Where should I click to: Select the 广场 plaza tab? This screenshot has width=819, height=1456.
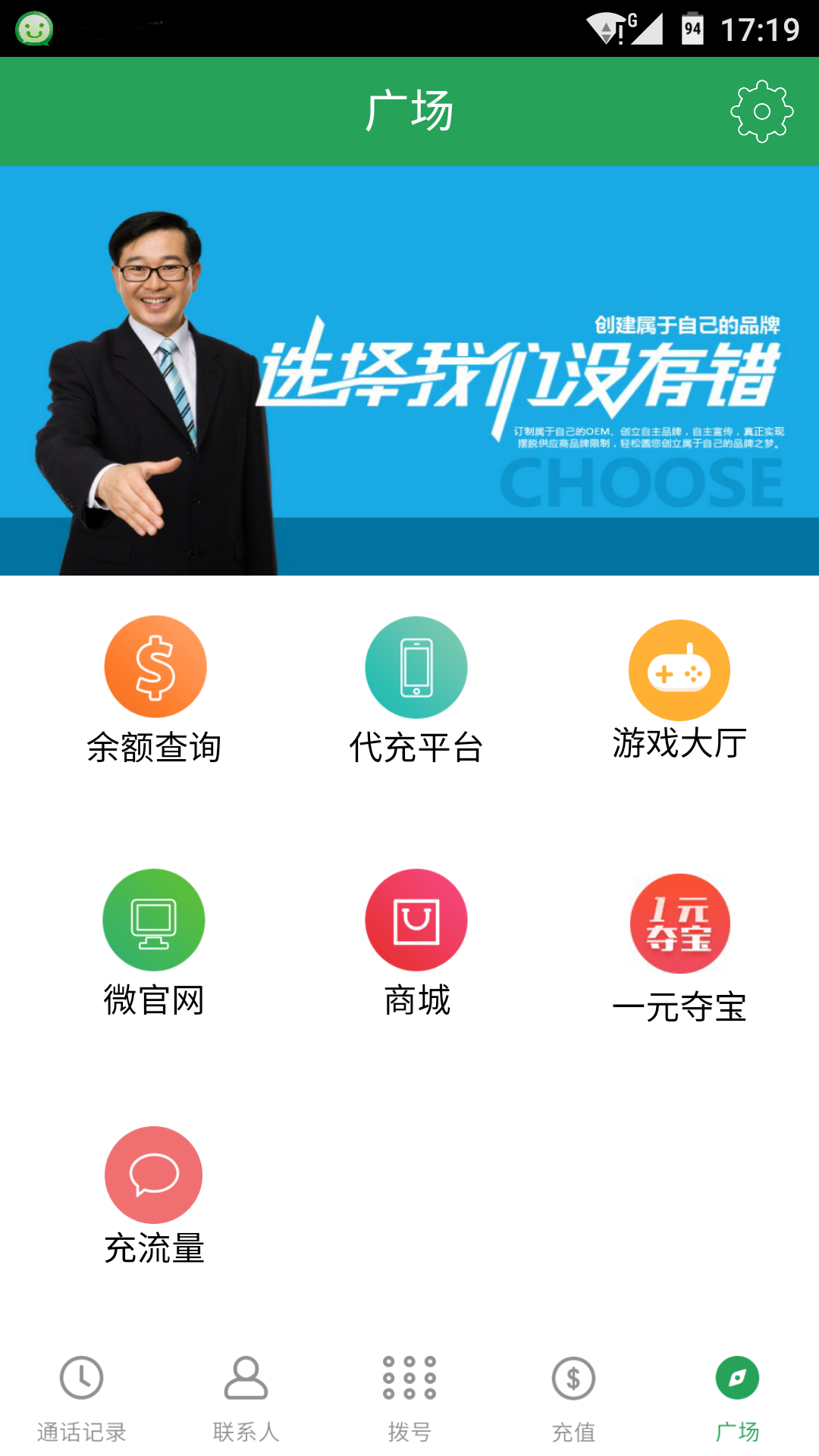click(737, 1397)
